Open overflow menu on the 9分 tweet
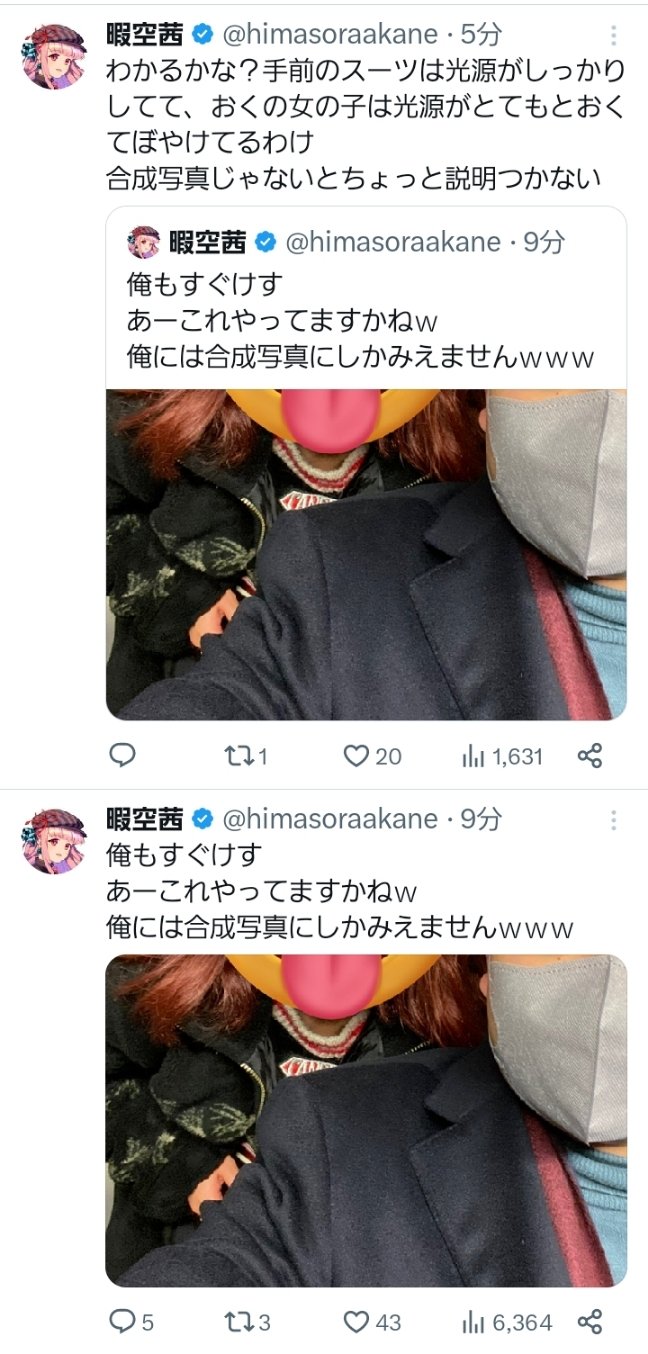This screenshot has height=1354, width=648. [614, 820]
